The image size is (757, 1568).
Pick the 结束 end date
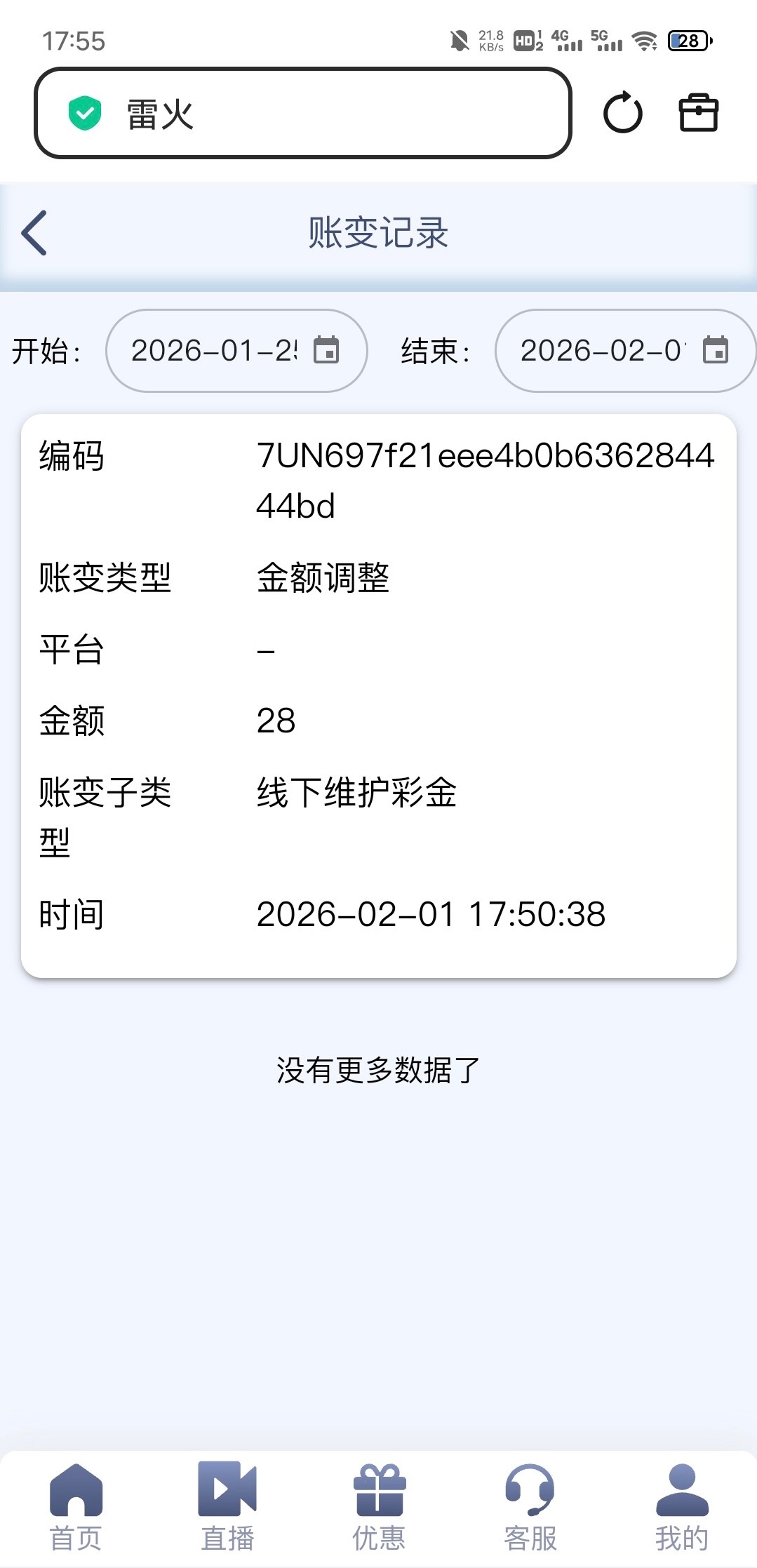pos(624,351)
